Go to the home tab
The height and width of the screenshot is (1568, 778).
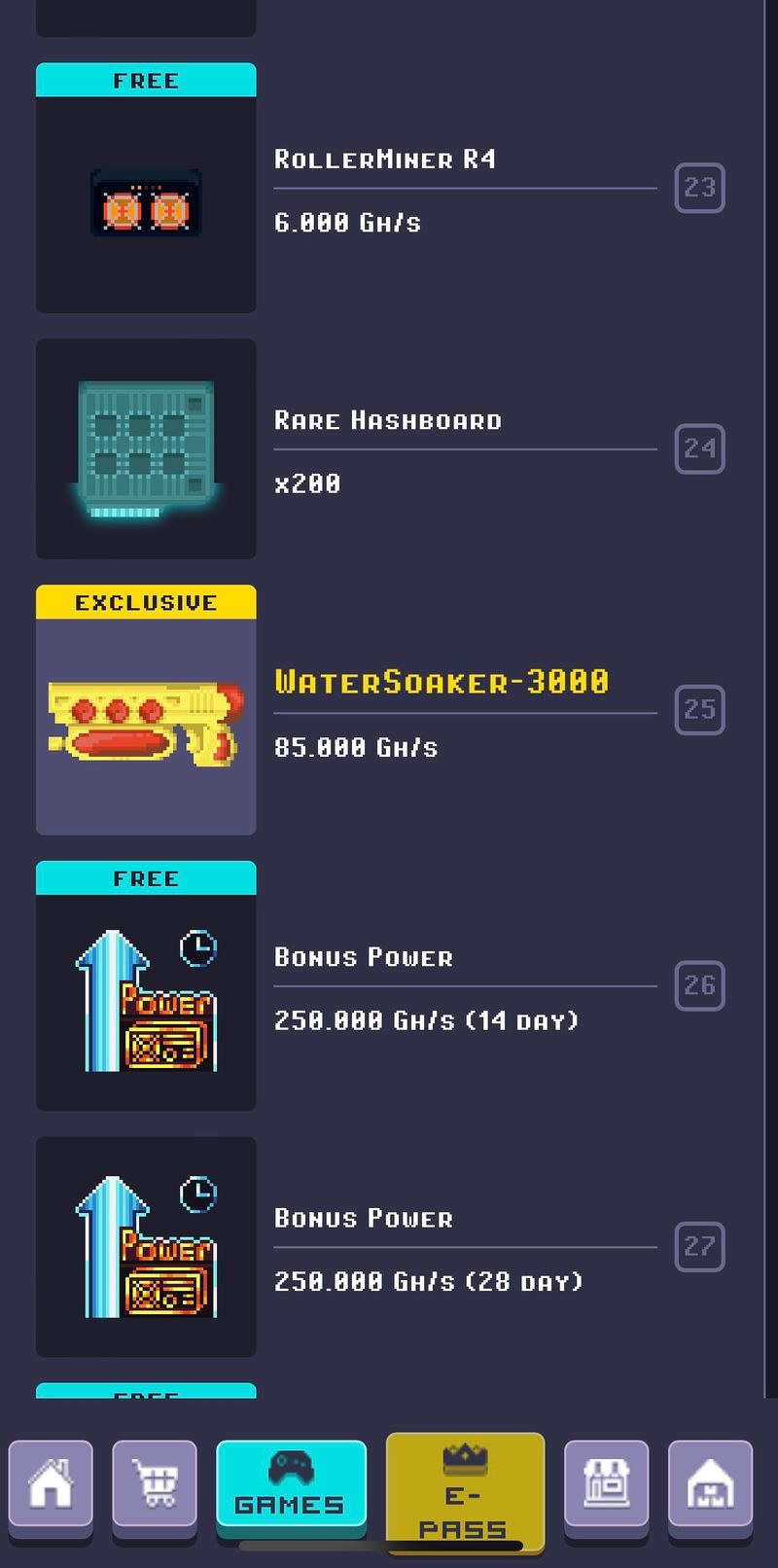pos(51,1483)
